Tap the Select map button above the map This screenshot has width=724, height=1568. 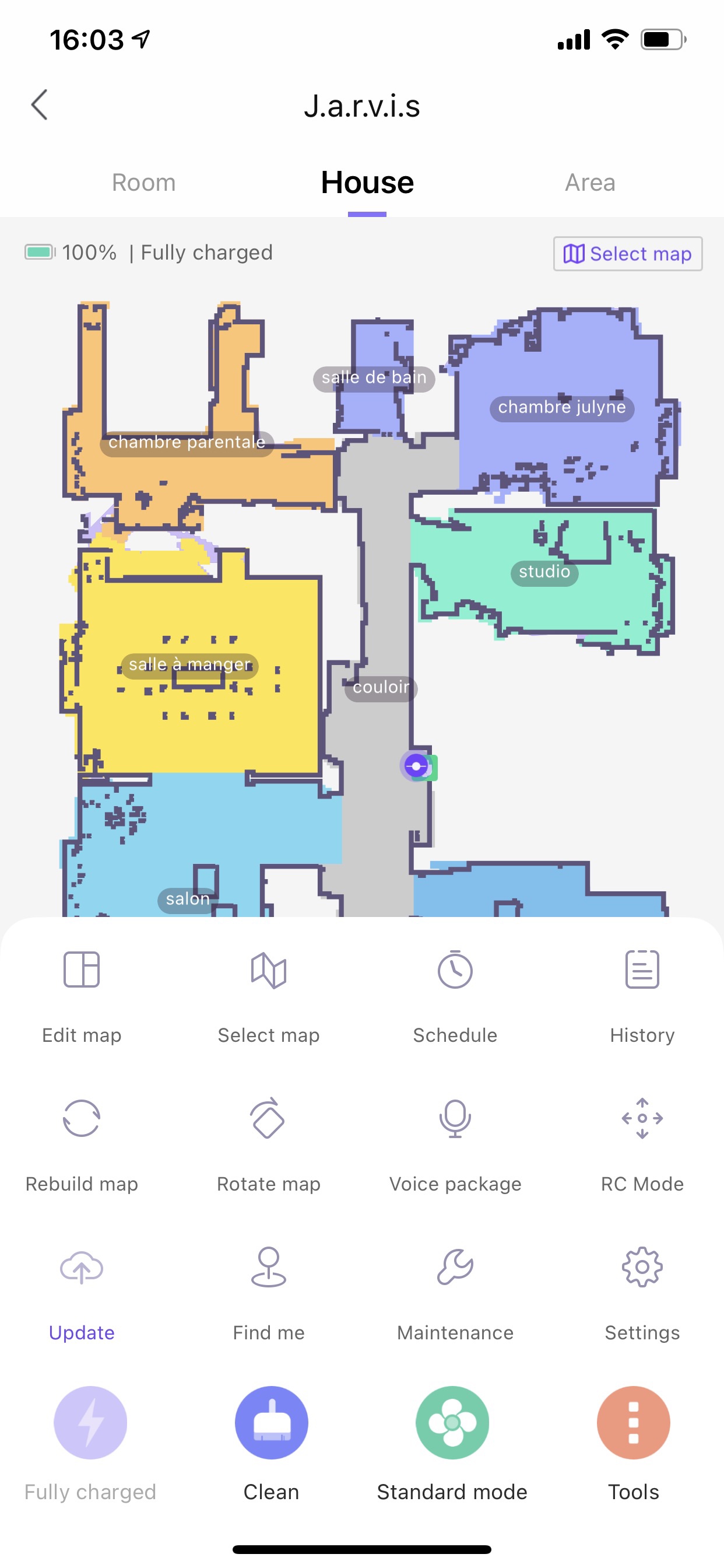click(x=627, y=254)
